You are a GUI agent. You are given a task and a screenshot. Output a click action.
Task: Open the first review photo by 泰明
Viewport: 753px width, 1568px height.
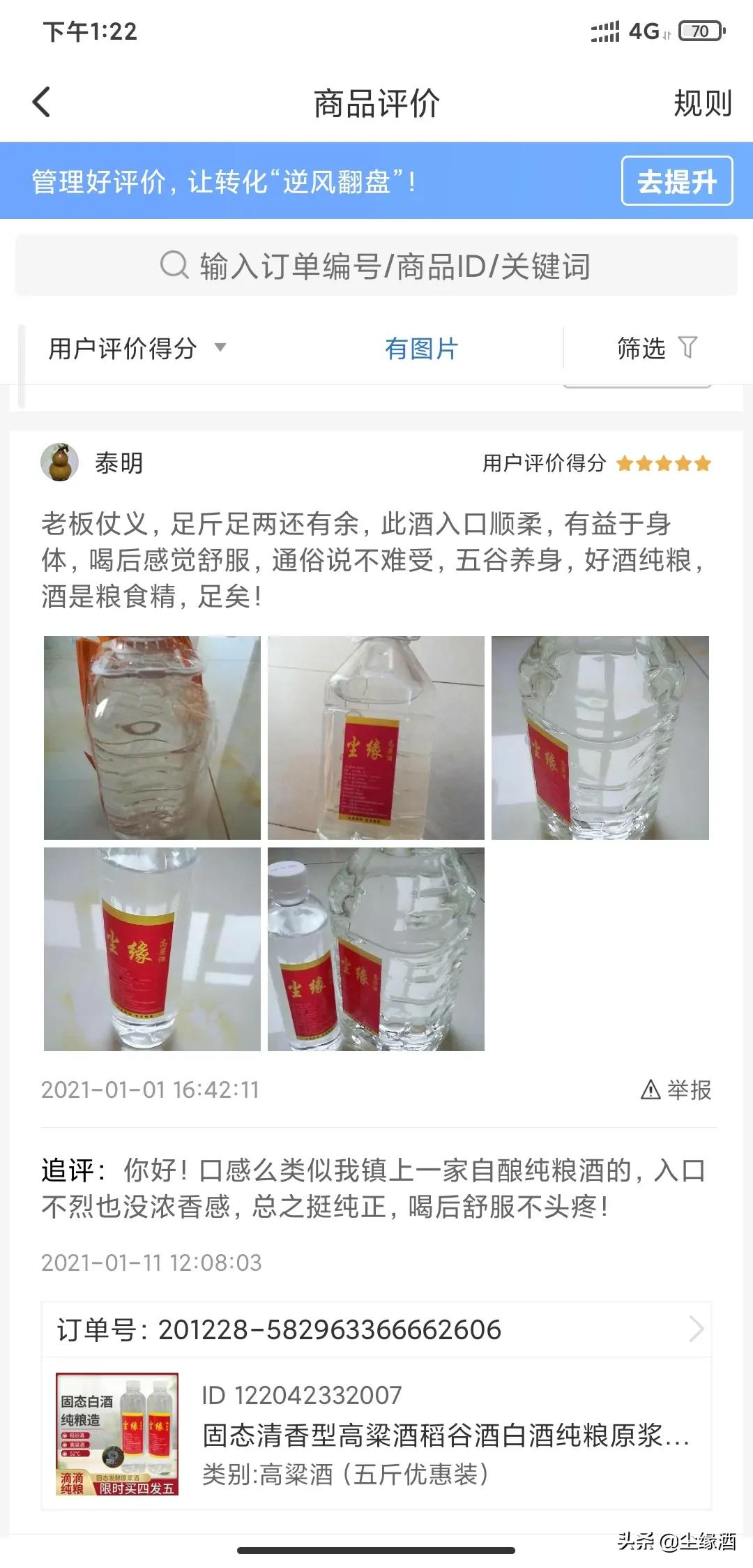[x=152, y=737]
